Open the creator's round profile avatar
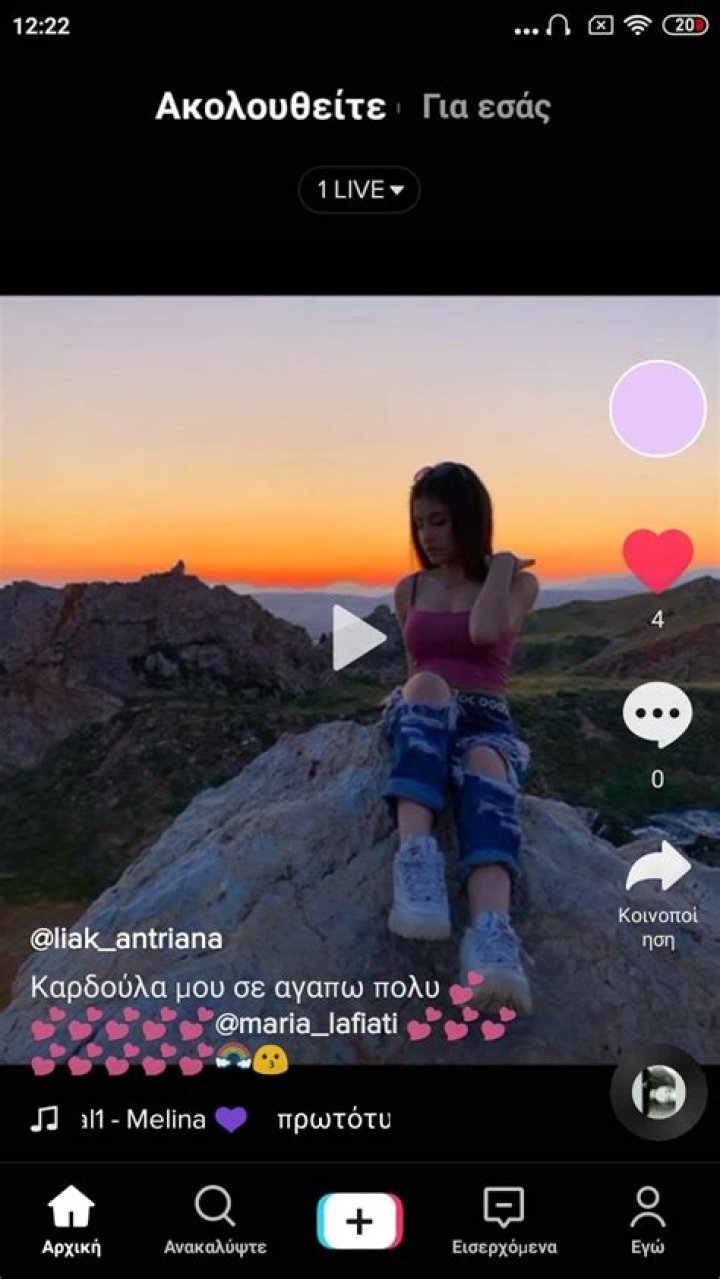 (x=658, y=409)
